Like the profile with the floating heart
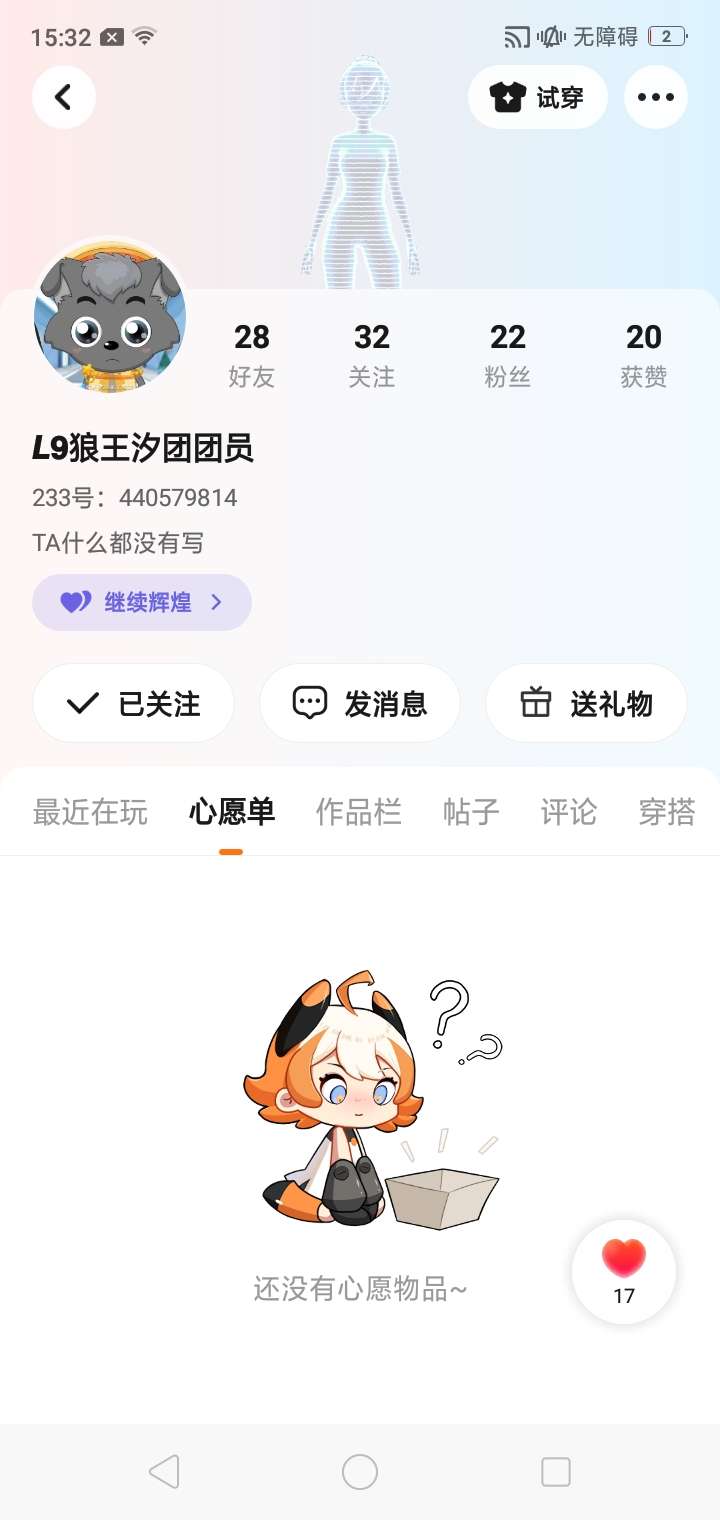Image resolution: width=720 pixels, height=1520 pixels. 624,1270
